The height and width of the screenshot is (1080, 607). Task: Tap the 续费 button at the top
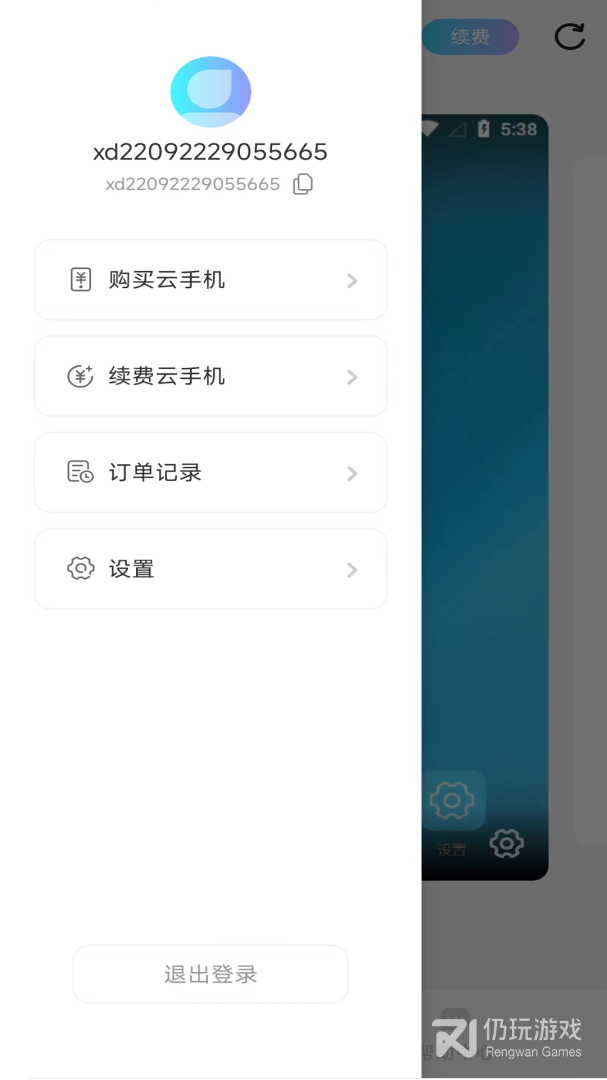coord(470,37)
